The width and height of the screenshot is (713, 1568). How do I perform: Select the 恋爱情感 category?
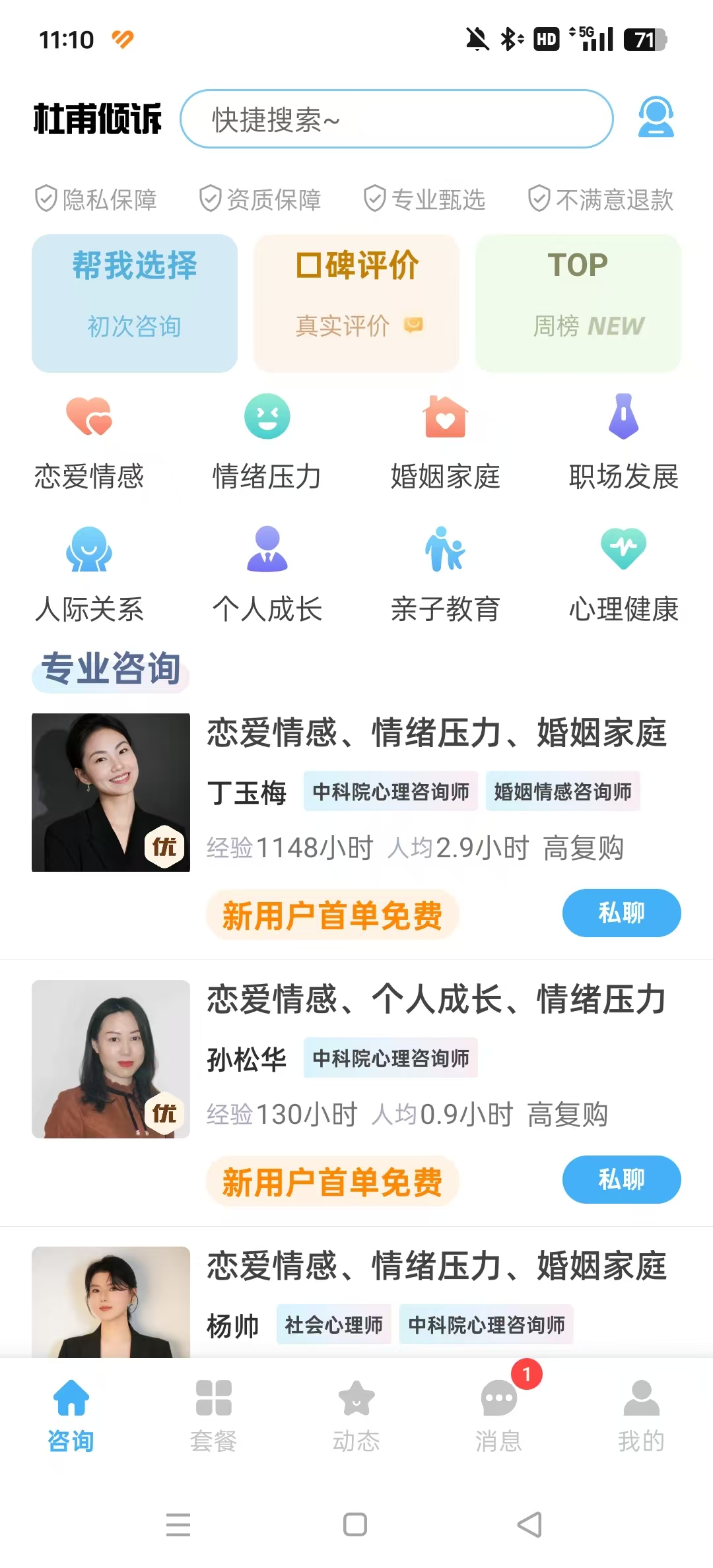[x=89, y=441]
